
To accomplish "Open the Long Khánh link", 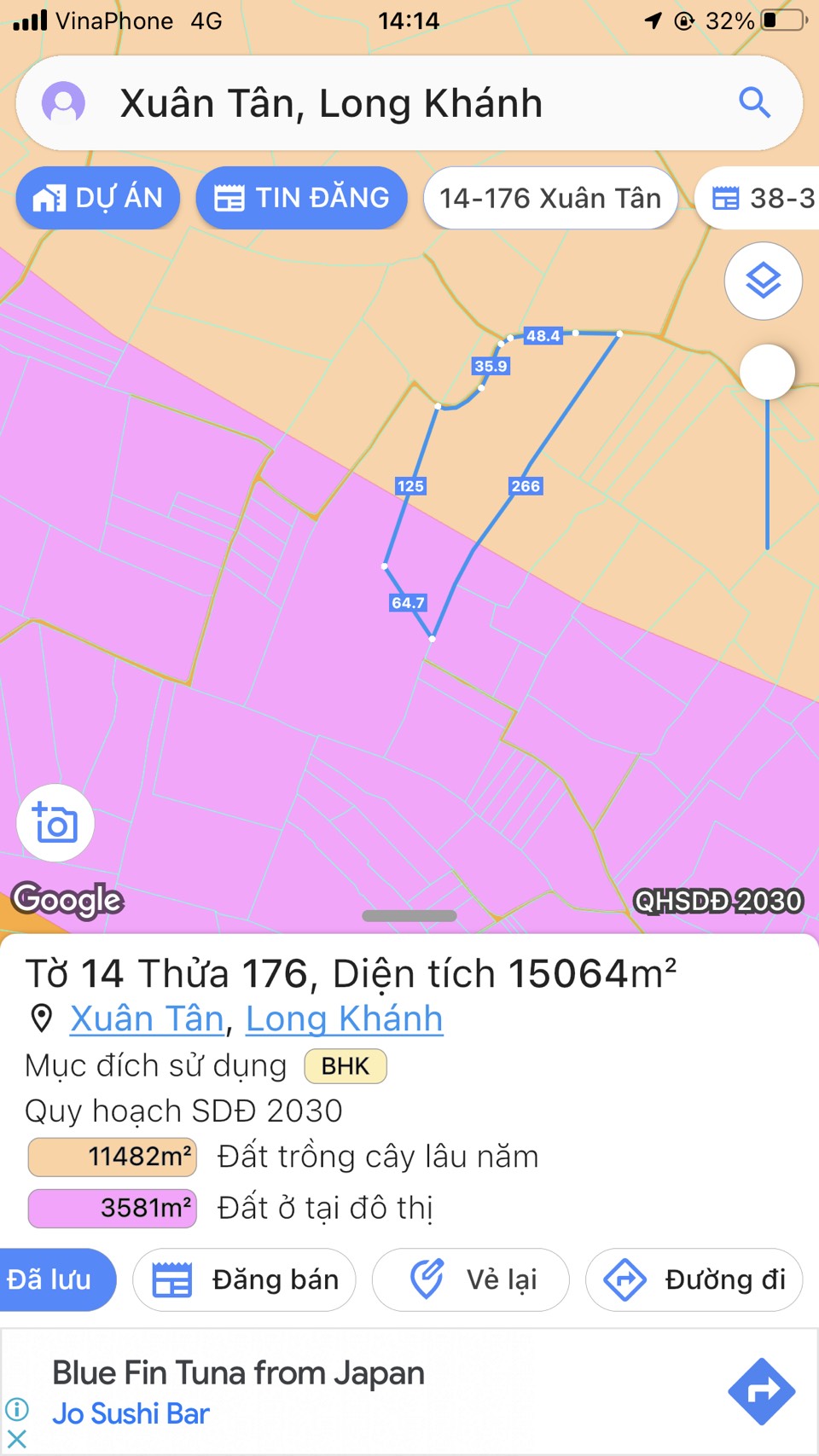I will (x=344, y=1019).
